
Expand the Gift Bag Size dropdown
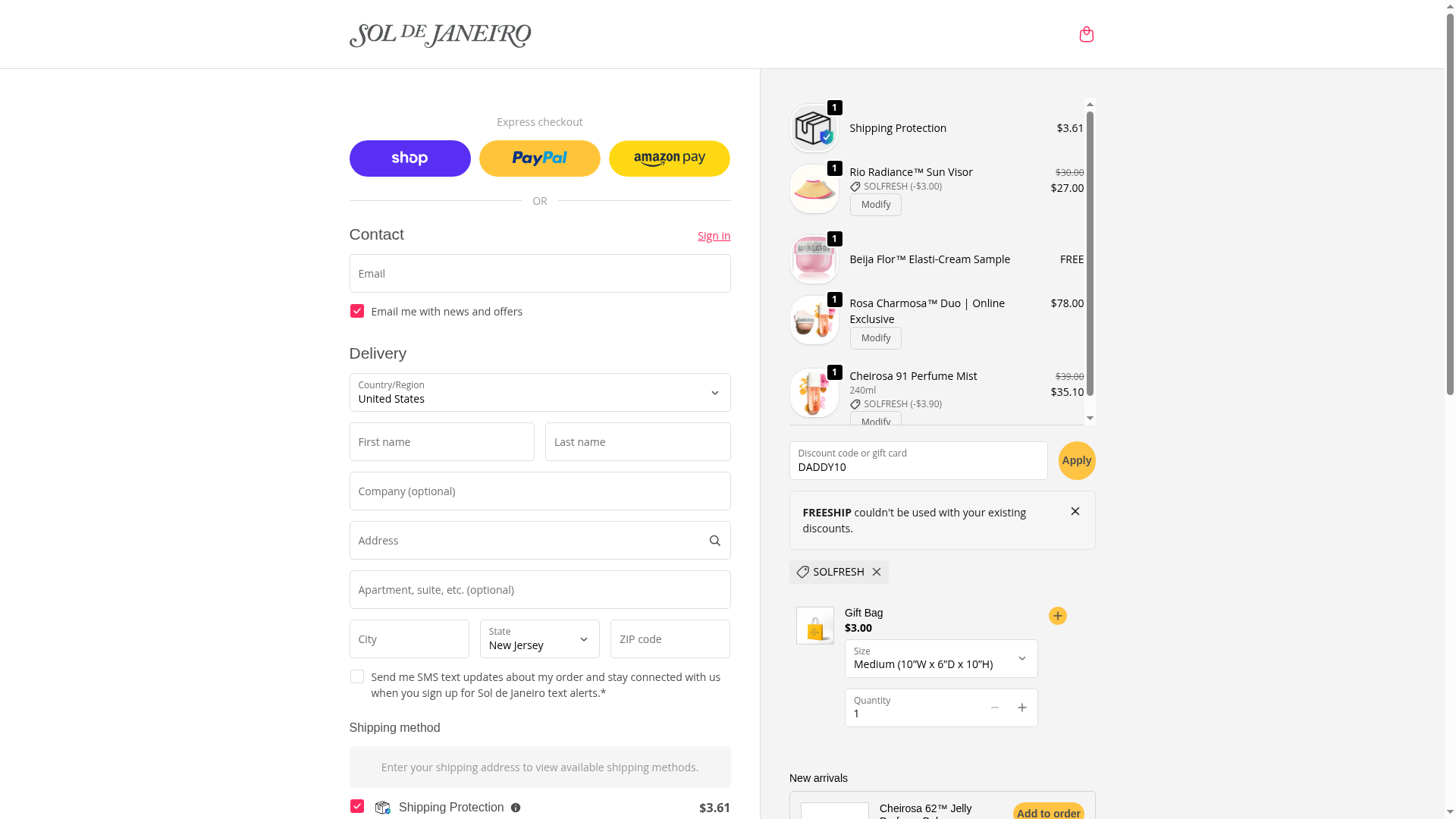pyautogui.click(x=940, y=658)
